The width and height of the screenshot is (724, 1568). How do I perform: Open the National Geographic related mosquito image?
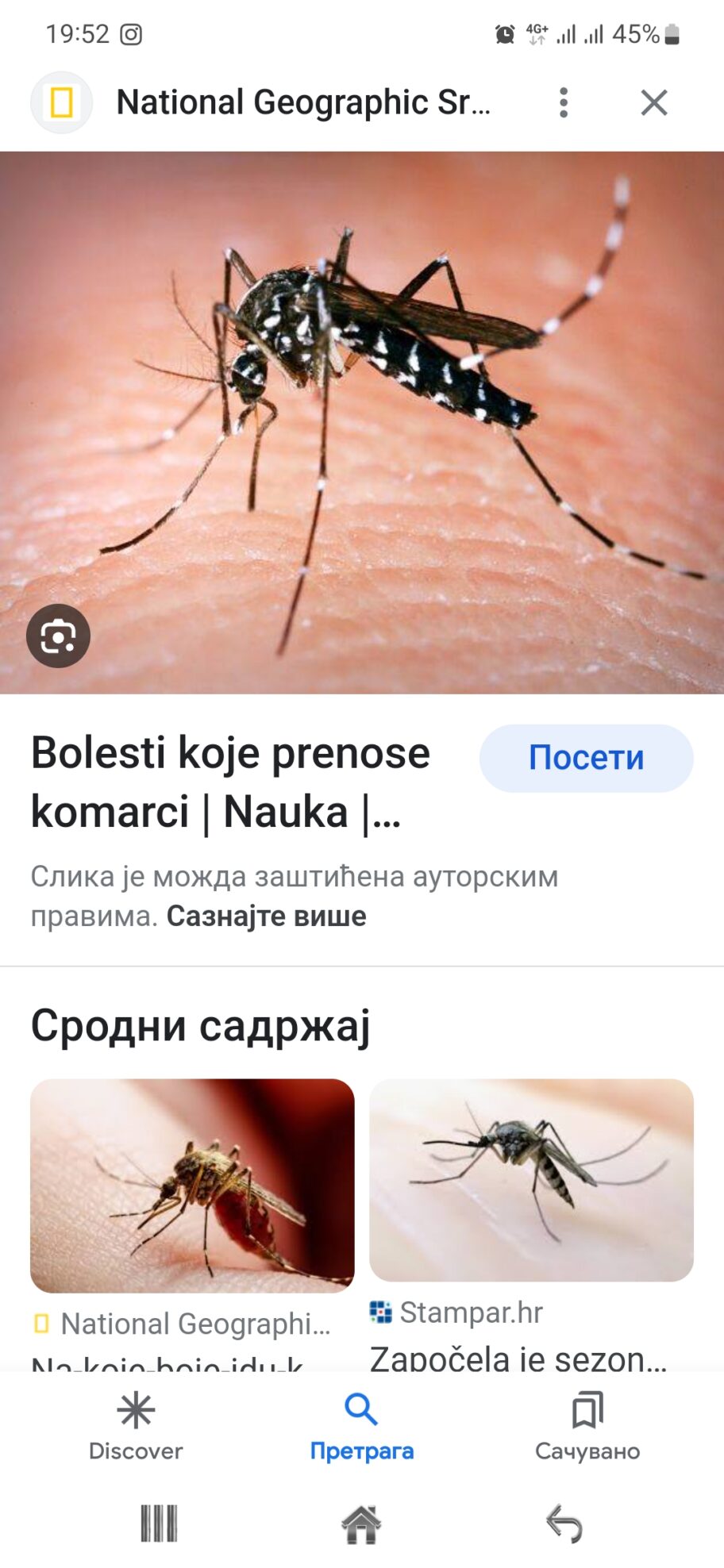click(x=192, y=1186)
